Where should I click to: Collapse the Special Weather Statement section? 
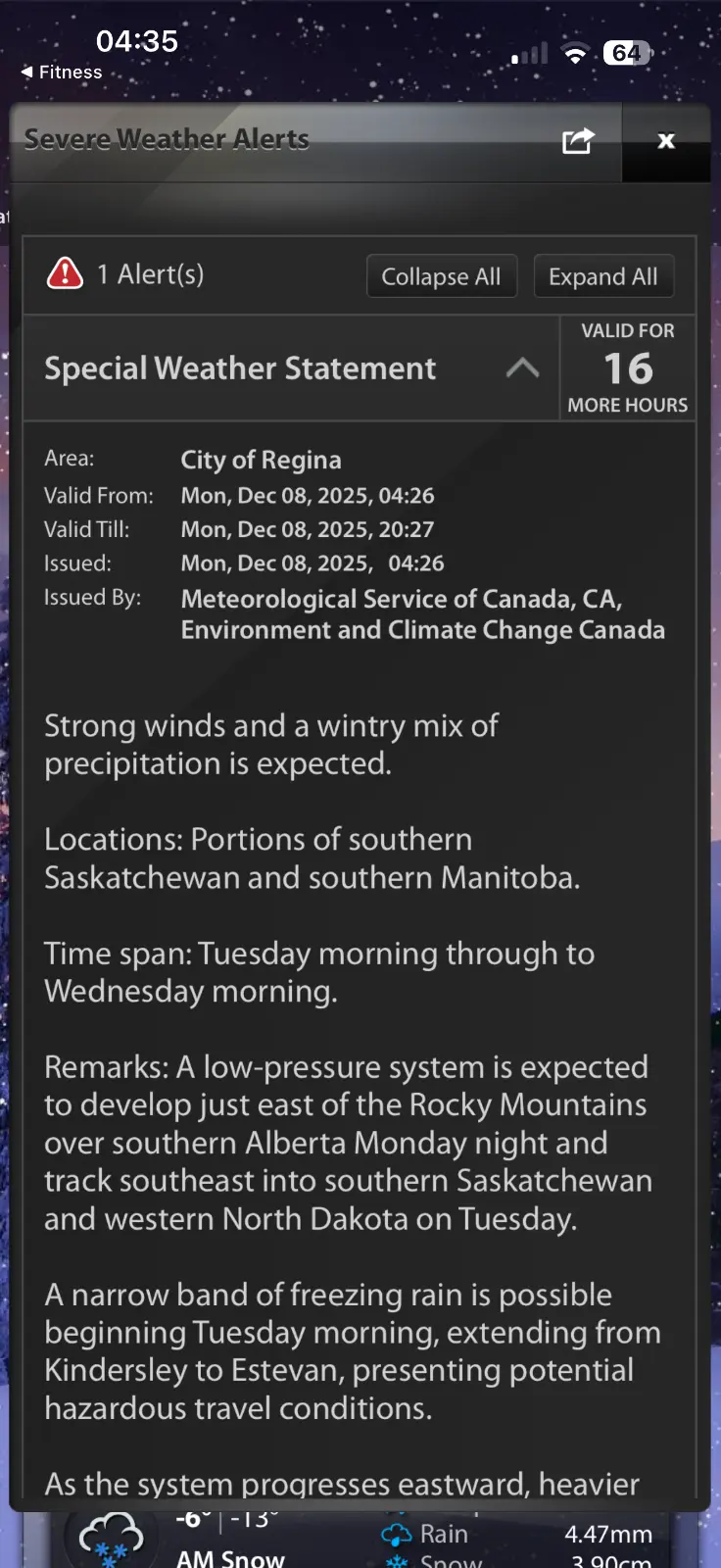point(522,368)
